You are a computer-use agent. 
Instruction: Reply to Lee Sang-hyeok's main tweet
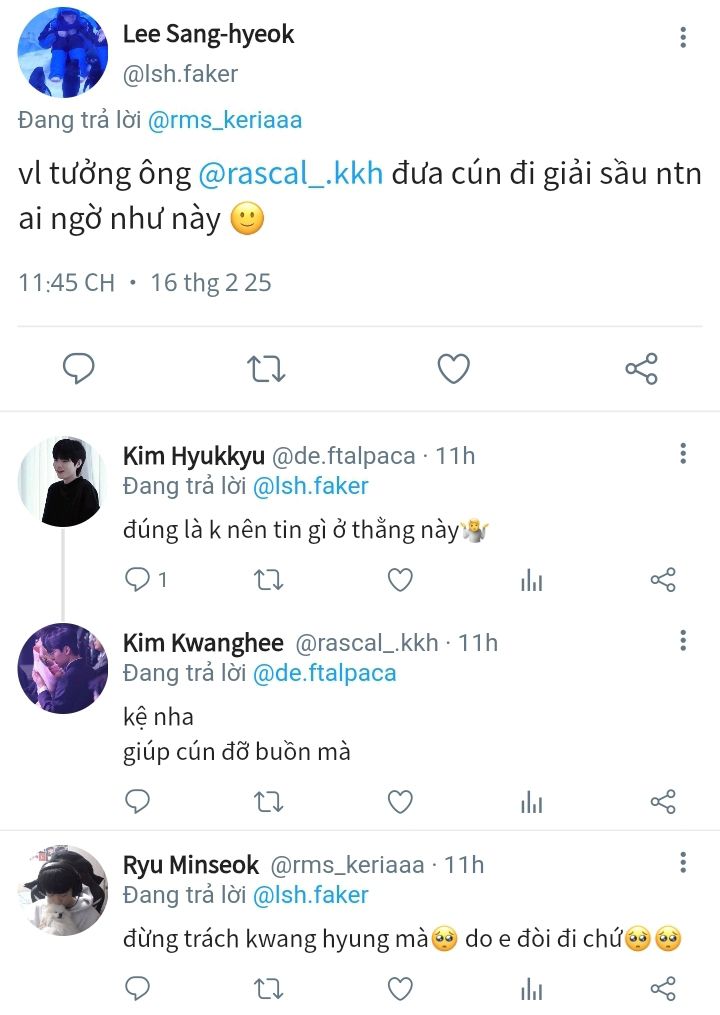click(x=79, y=369)
